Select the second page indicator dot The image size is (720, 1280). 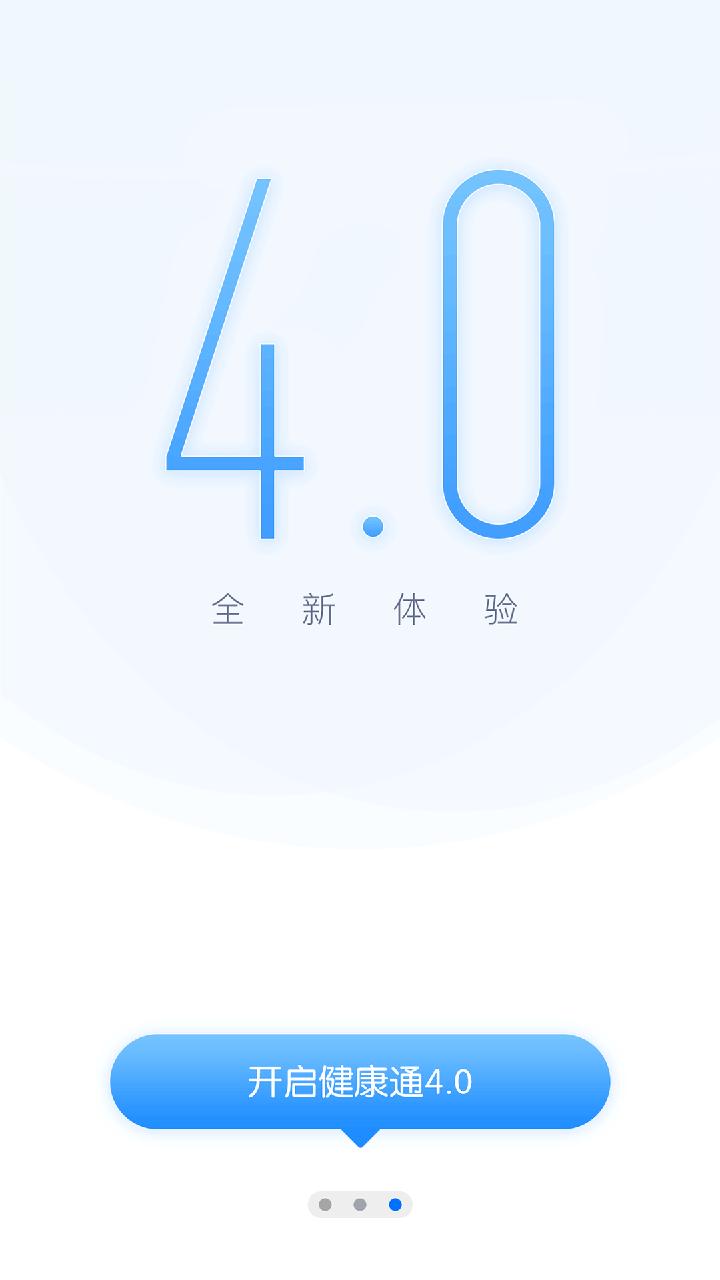click(x=360, y=1205)
